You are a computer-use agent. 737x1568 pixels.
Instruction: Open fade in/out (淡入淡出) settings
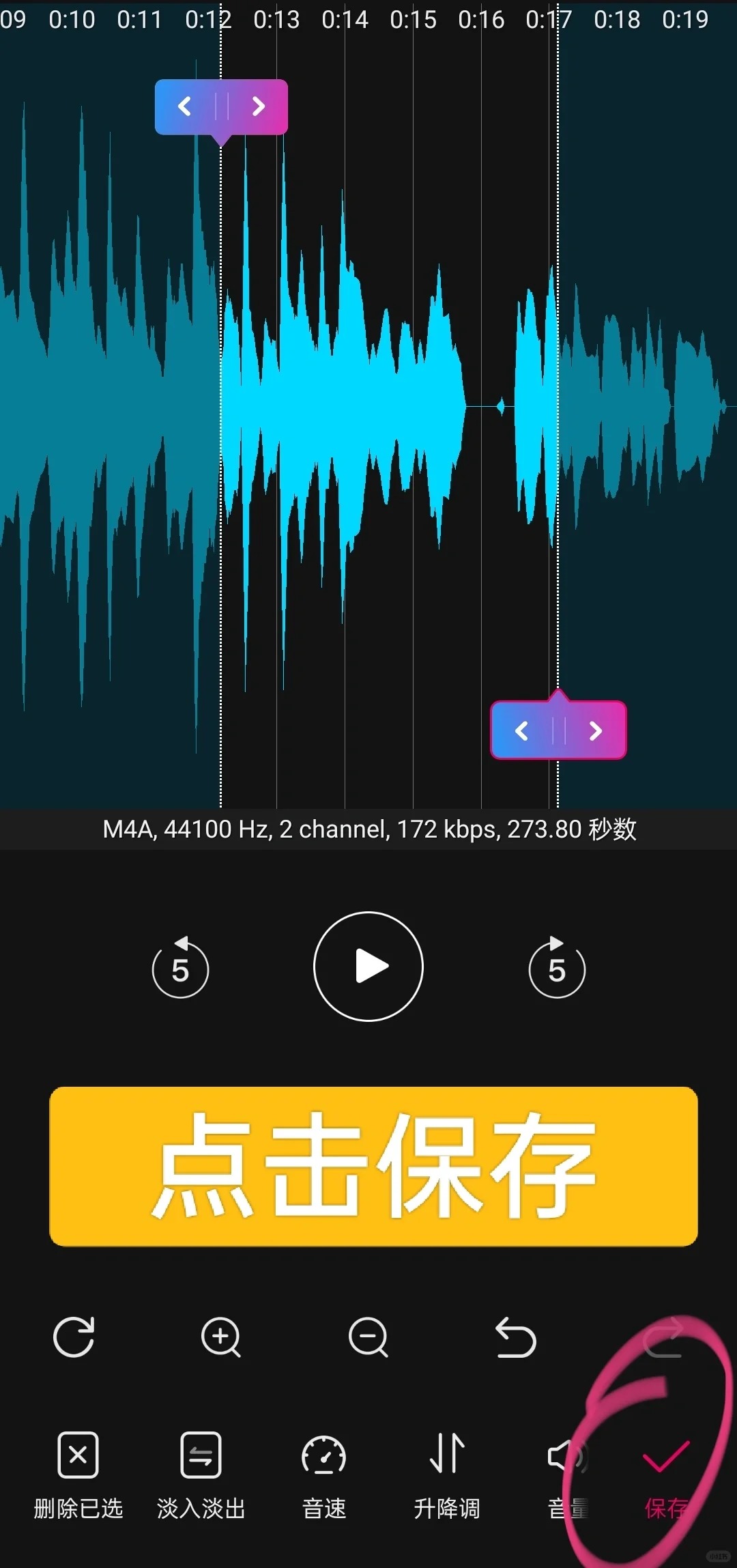(x=201, y=1475)
